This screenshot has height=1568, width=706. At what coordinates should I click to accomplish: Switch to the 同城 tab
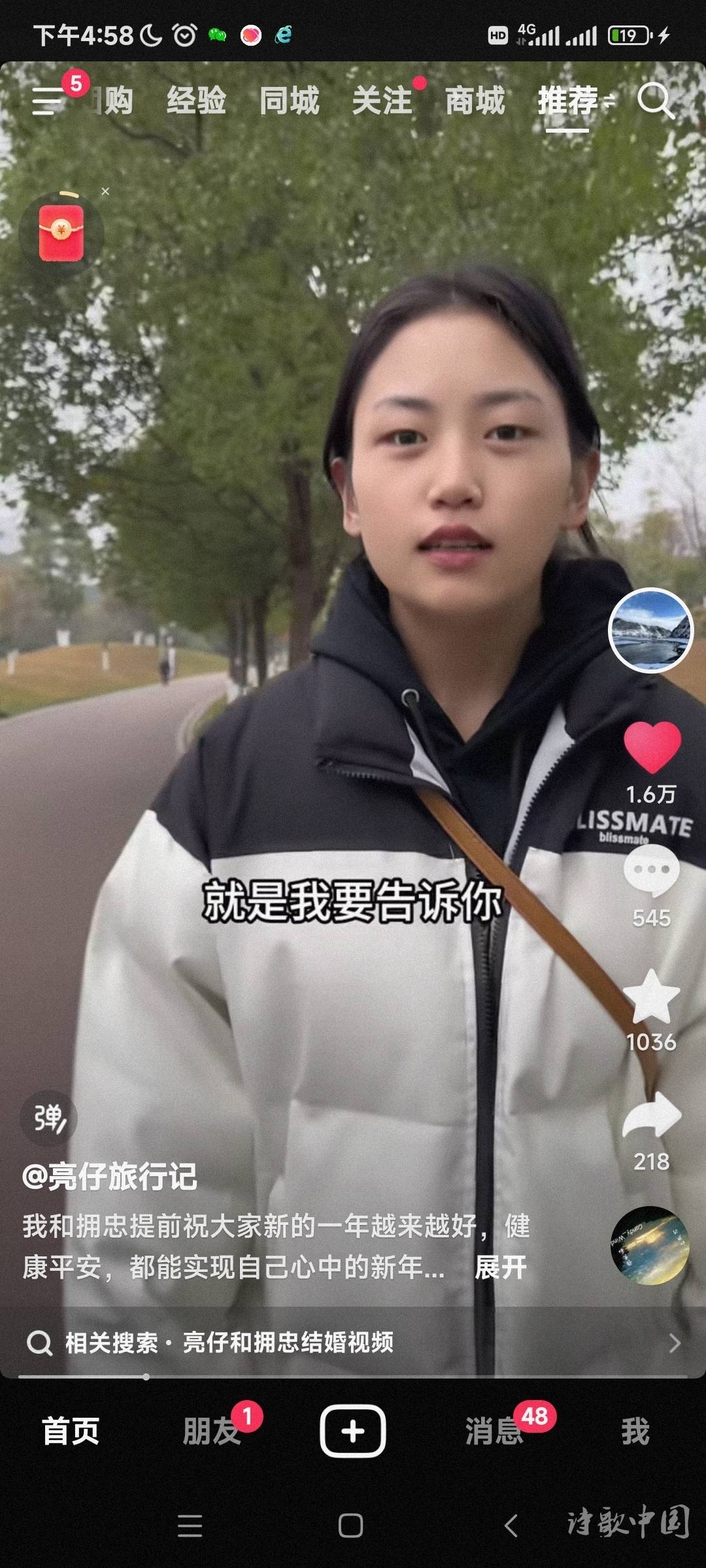[289, 101]
